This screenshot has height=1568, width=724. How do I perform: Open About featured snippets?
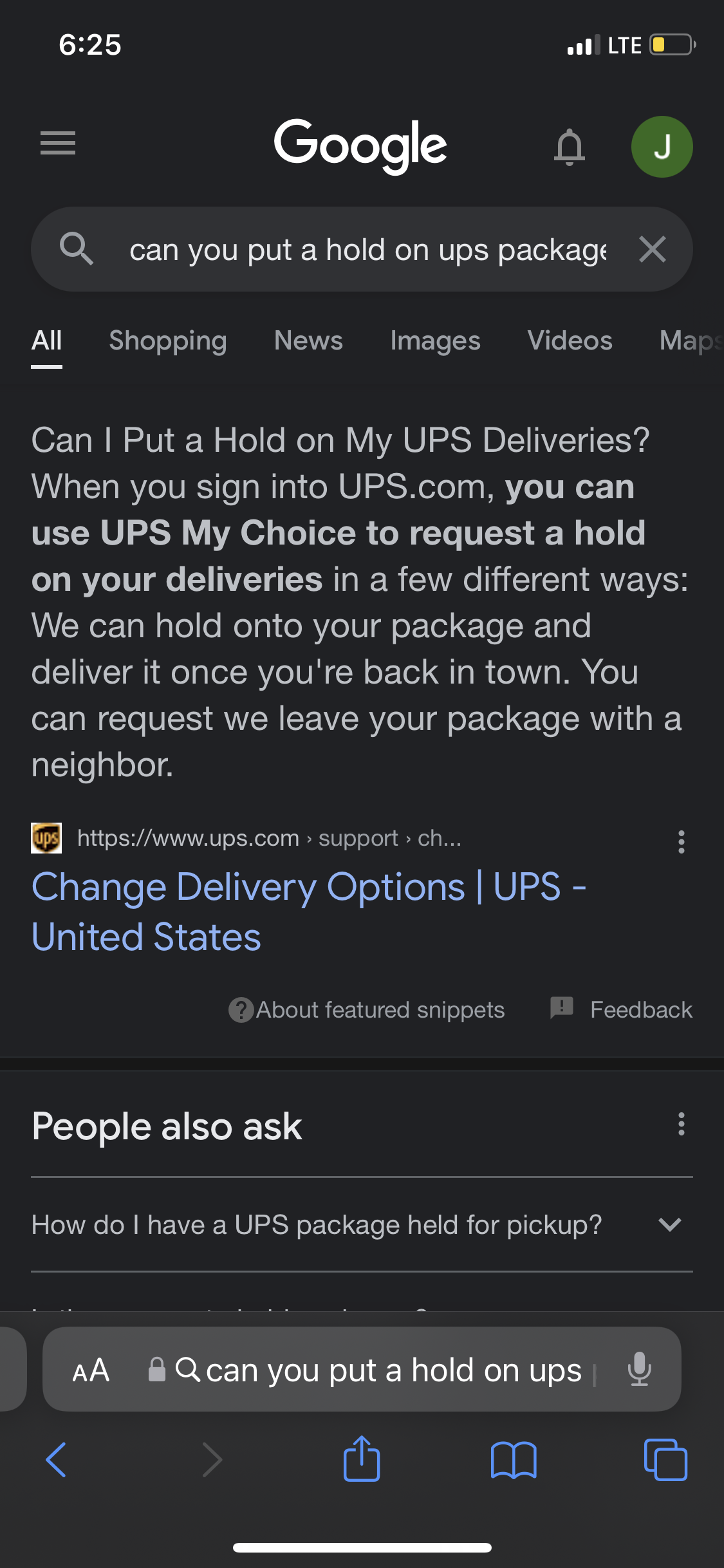click(x=367, y=1009)
